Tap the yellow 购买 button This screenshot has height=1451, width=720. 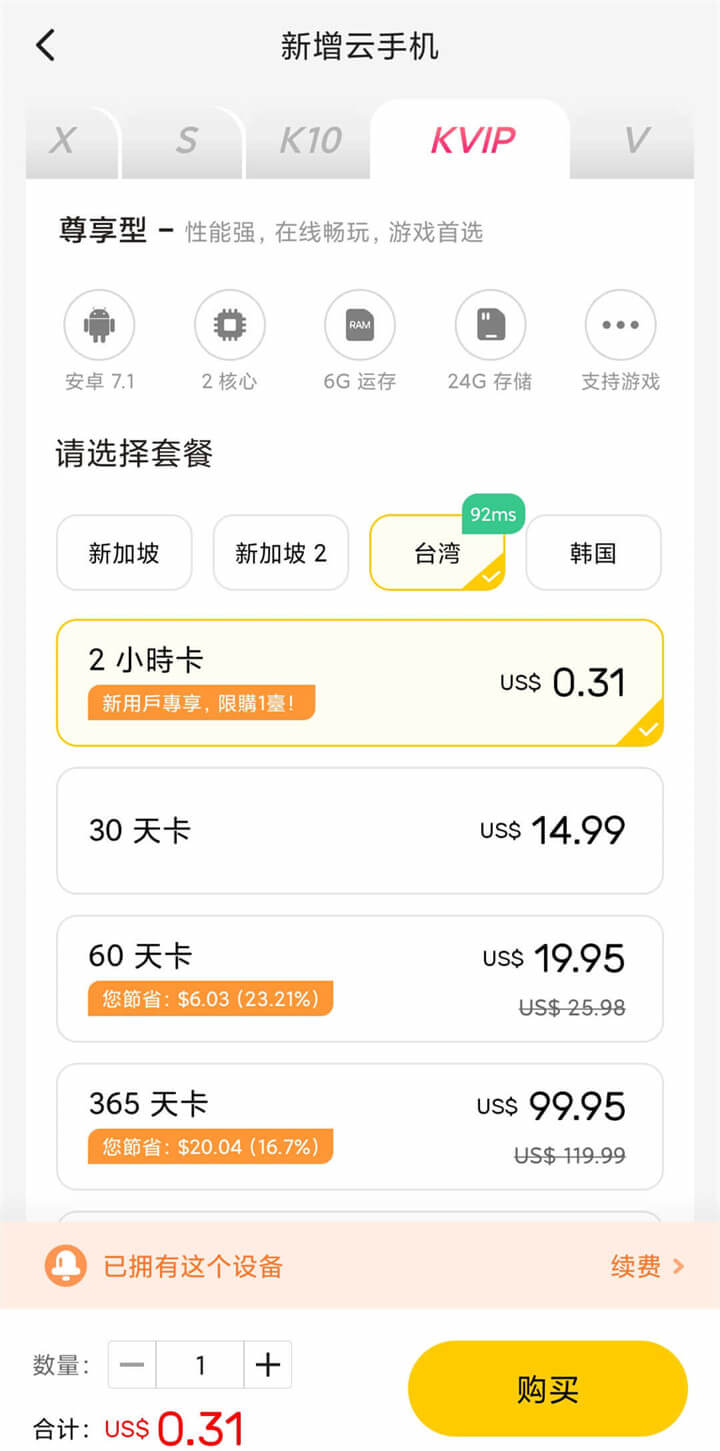pos(547,1389)
